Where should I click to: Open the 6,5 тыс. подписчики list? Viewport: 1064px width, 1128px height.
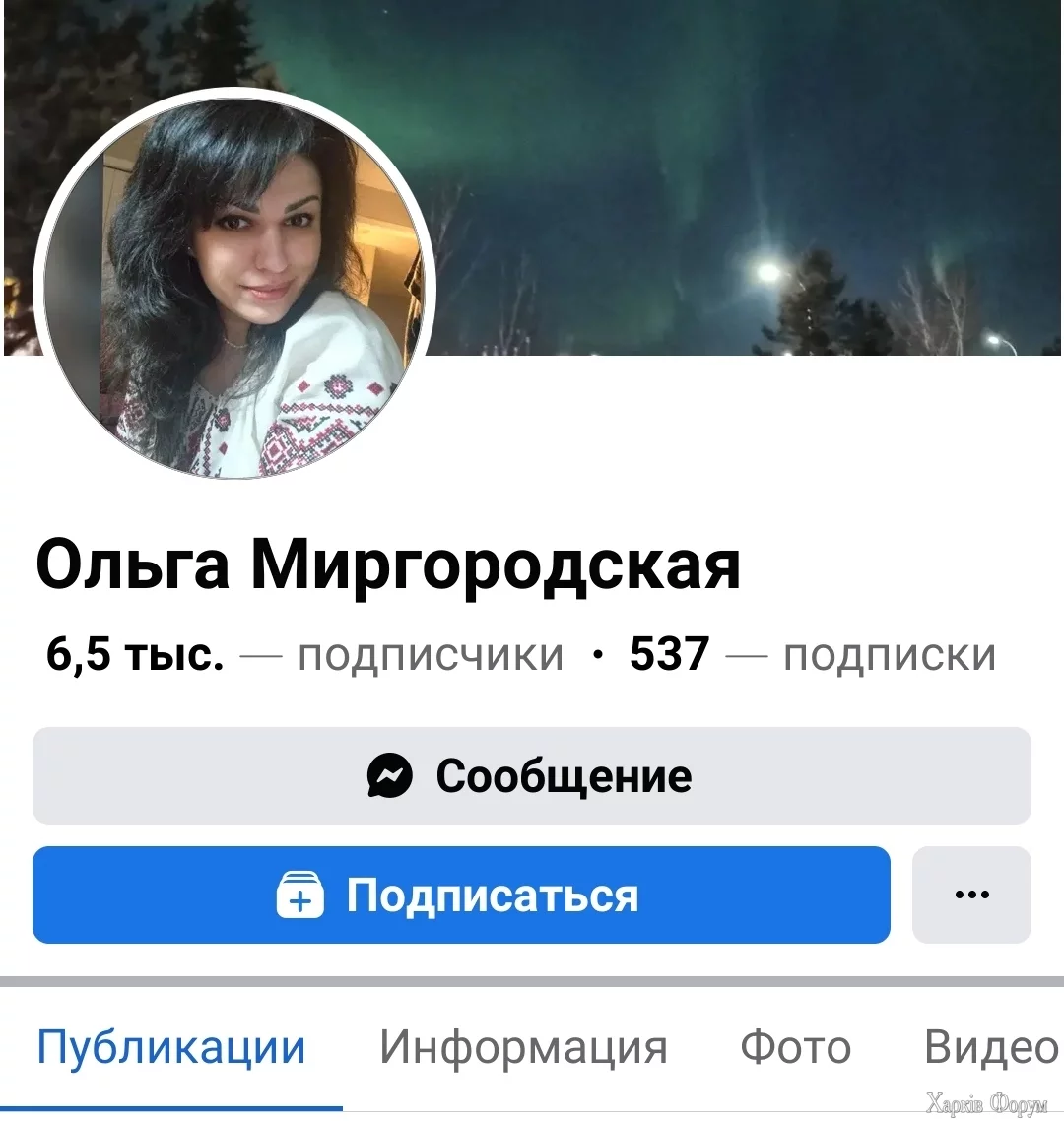(x=305, y=655)
